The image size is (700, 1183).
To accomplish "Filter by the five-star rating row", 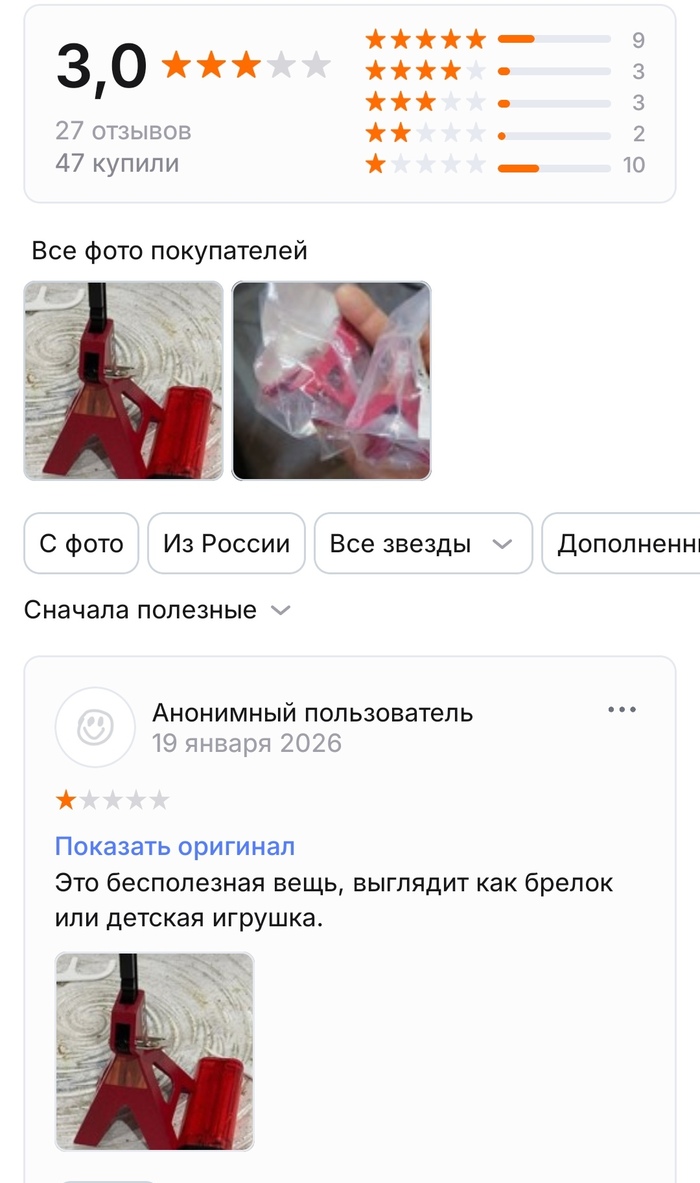I will coord(505,40).
